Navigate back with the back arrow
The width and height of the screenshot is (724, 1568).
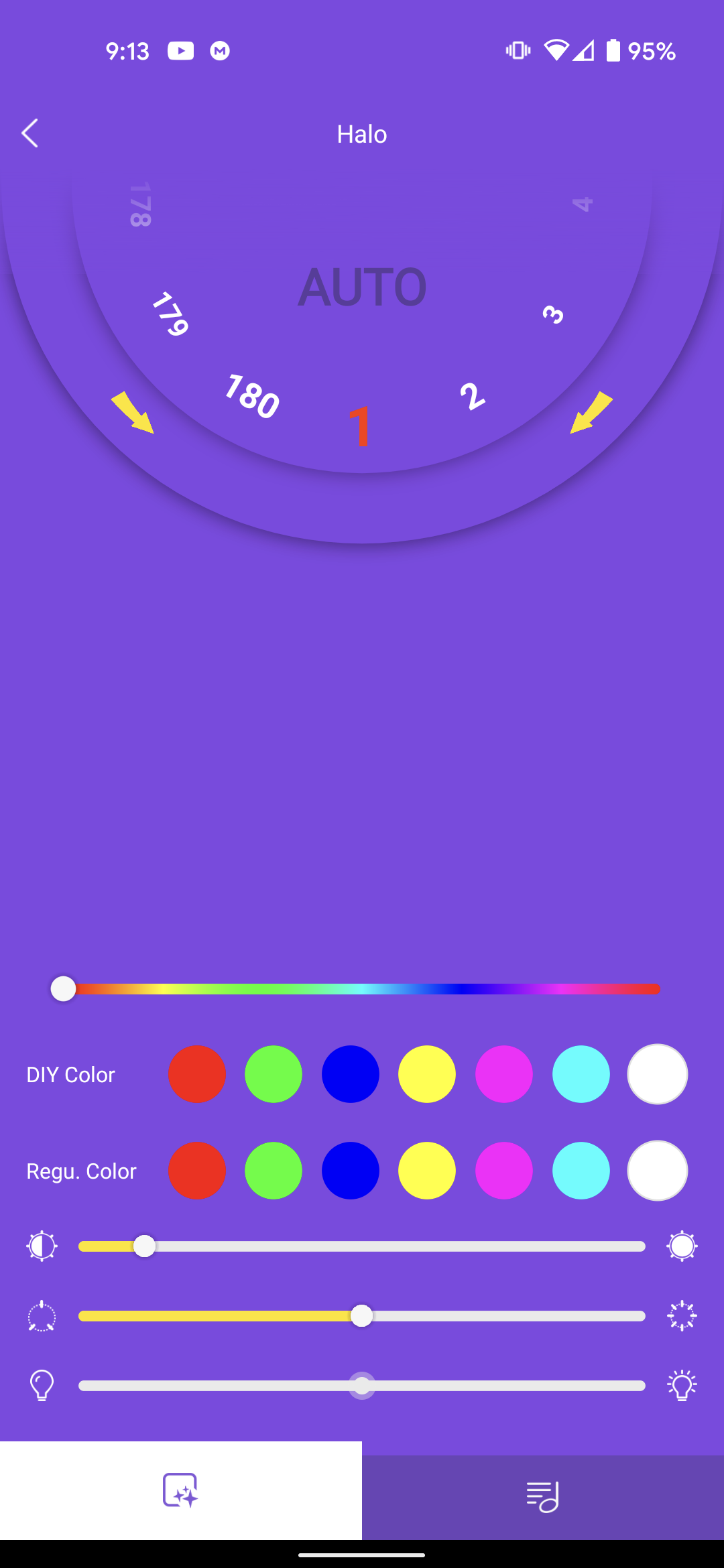pos(30,133)
